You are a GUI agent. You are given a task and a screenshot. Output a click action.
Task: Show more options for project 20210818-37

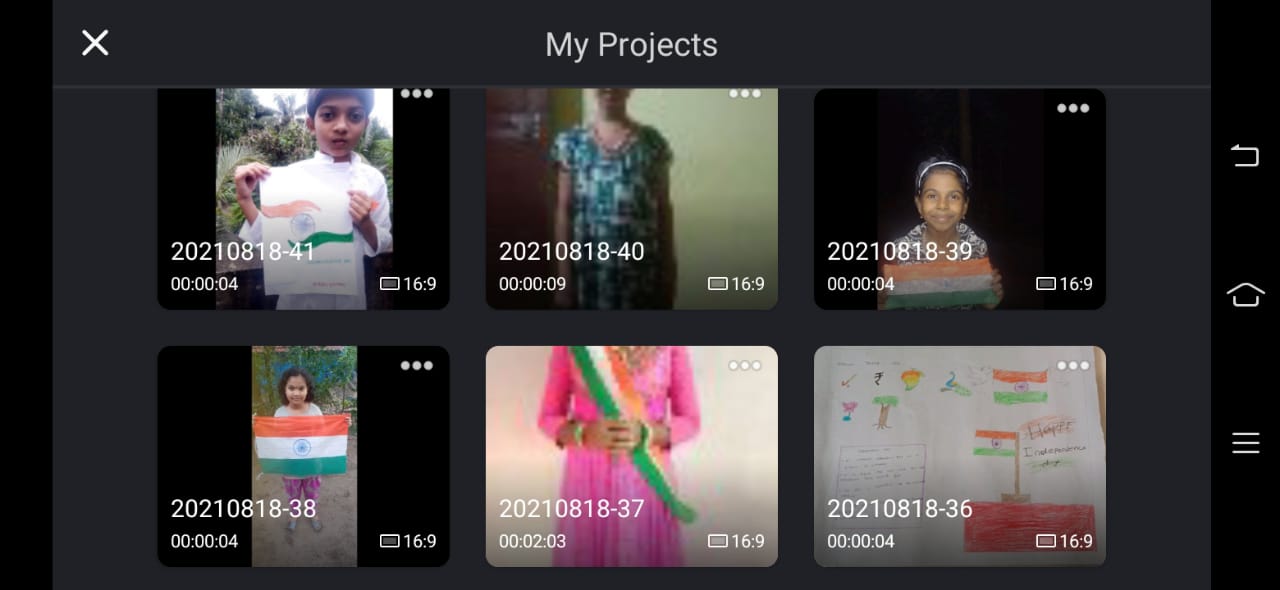pos(745,365)
